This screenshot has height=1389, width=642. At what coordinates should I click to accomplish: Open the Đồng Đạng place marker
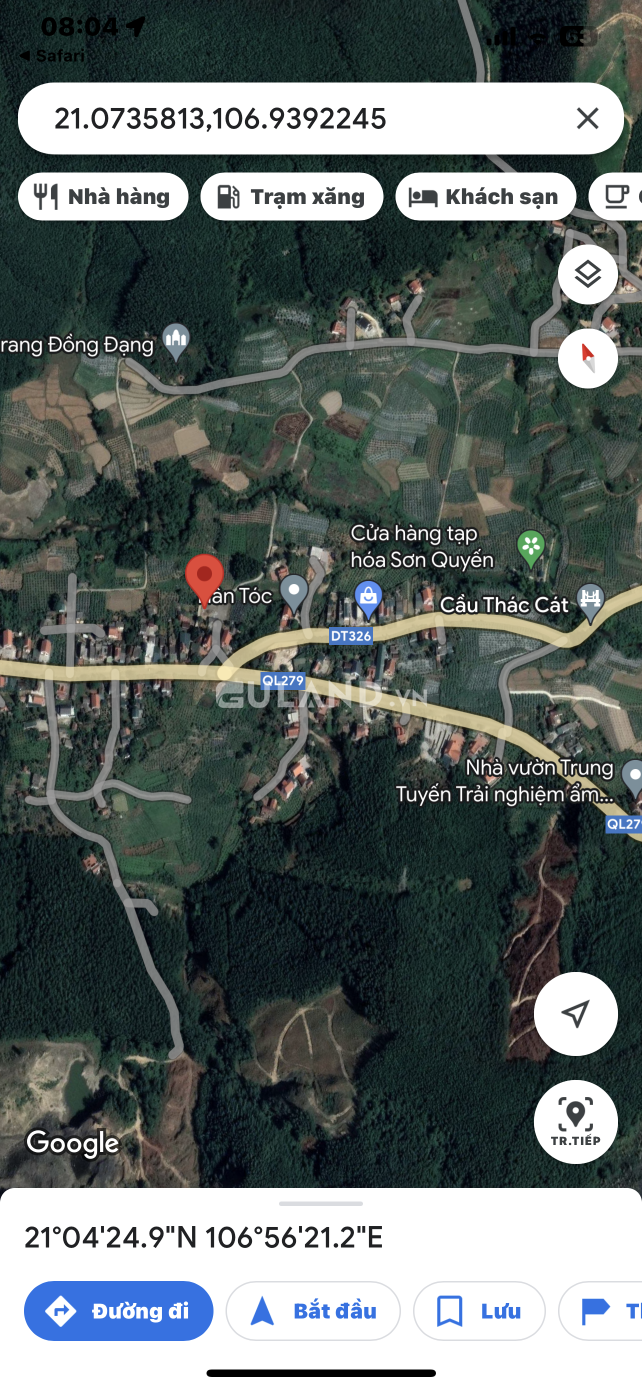click(176, 341)
